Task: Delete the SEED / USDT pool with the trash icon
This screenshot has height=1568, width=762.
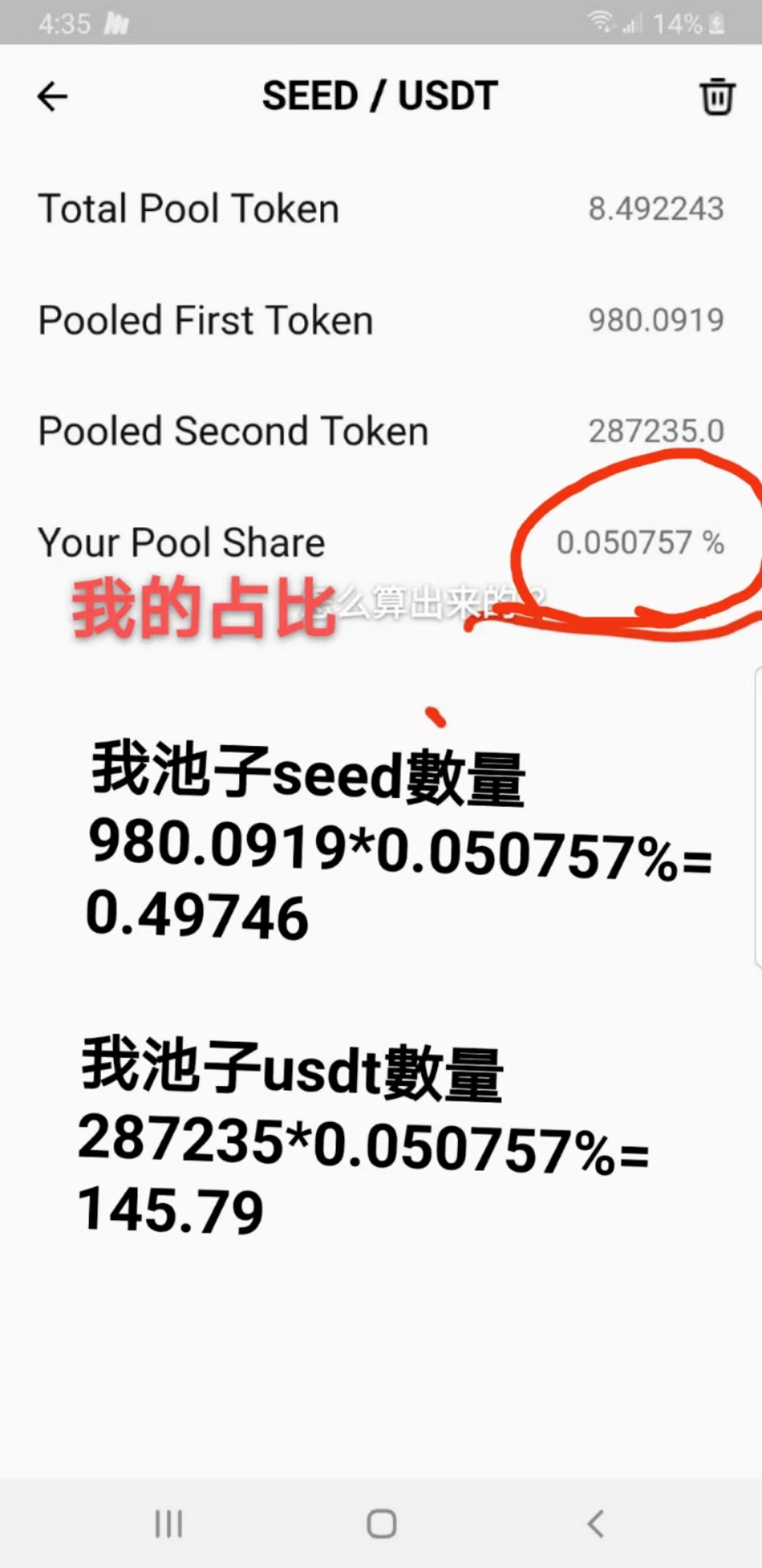Action: click(718, 97)
